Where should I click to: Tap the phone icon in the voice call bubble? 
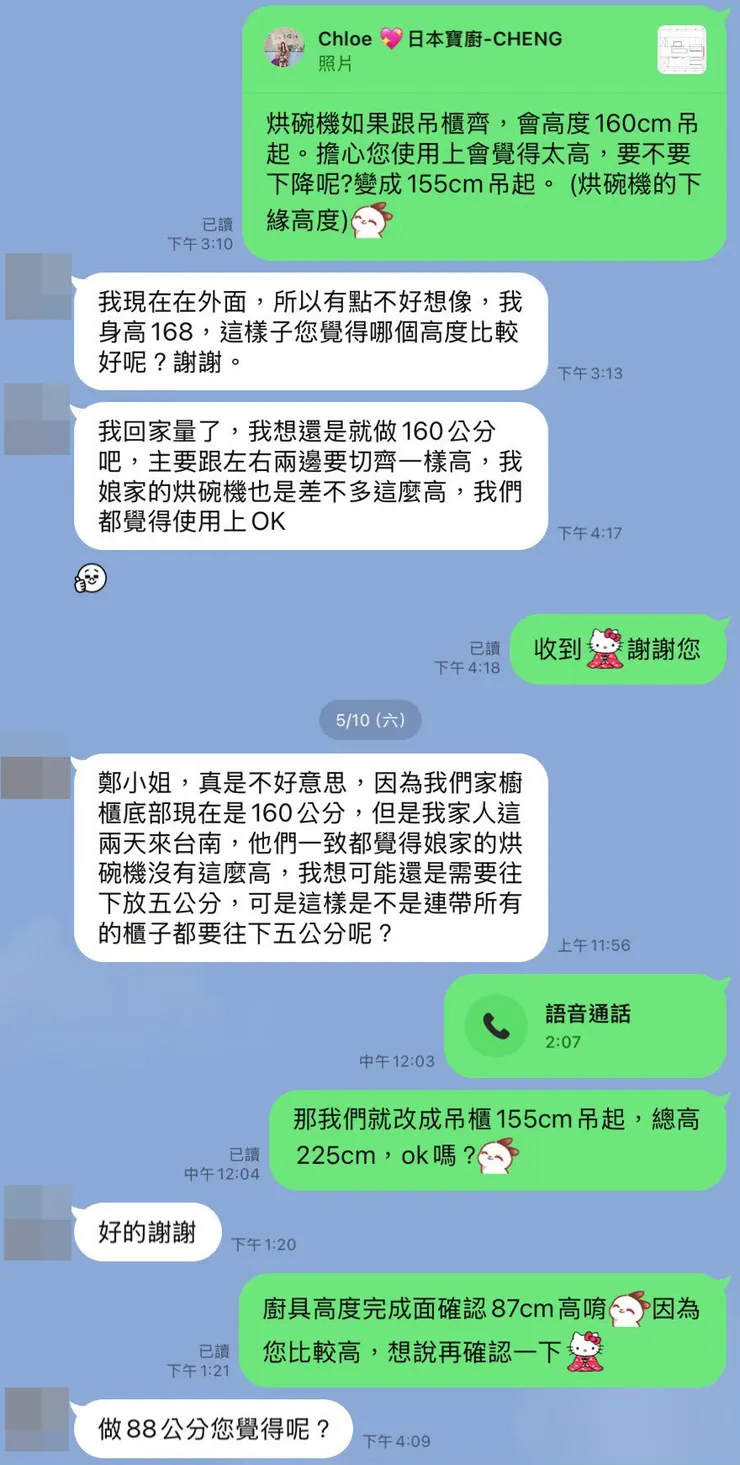tap(496, 1026)
